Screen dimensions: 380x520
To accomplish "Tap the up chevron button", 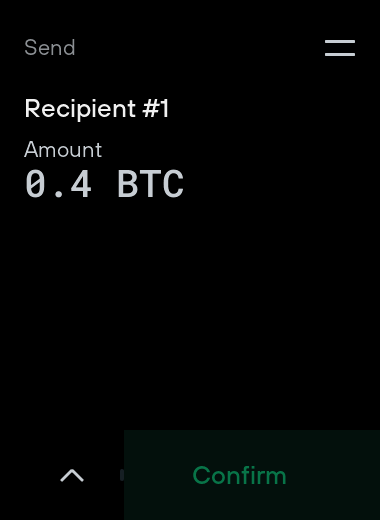I will point(72,476).
